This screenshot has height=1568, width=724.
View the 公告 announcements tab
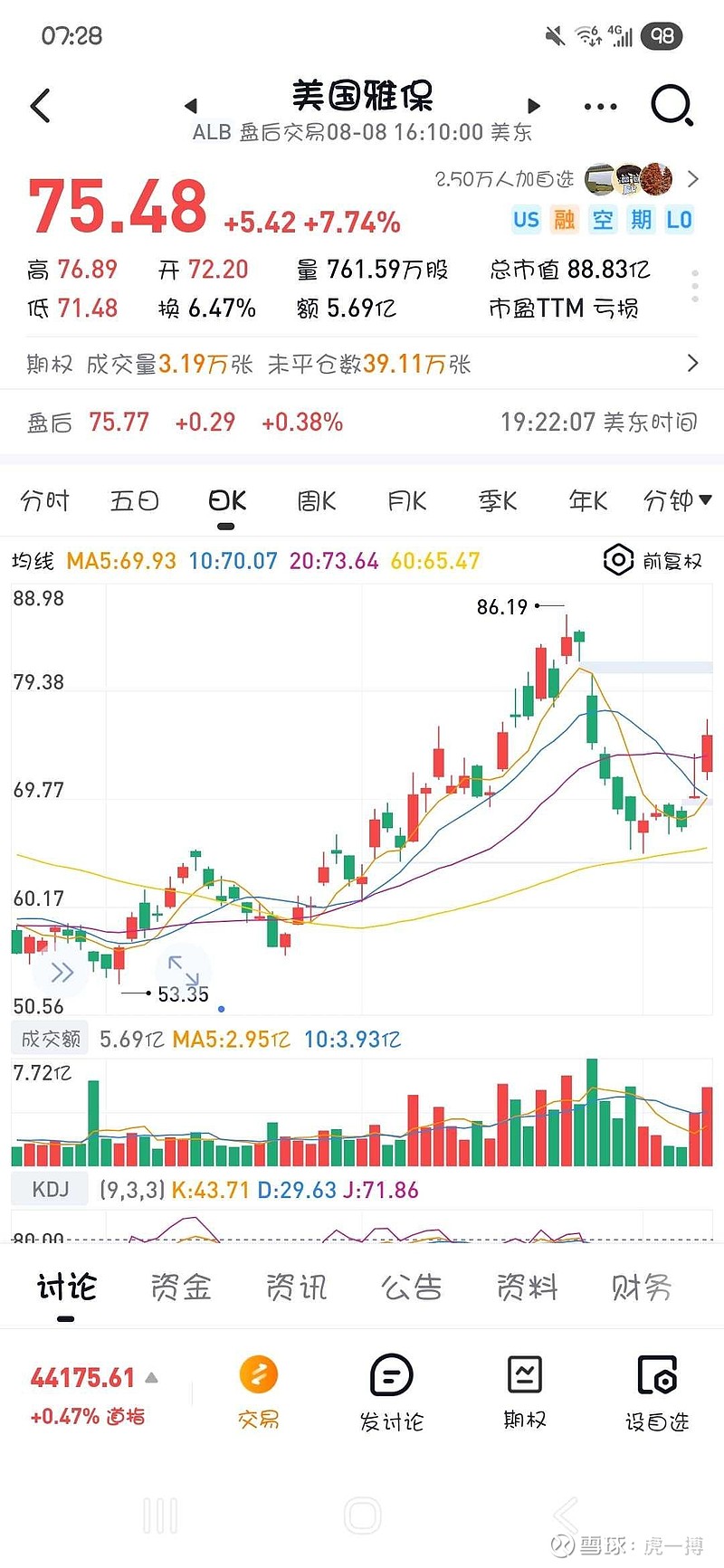(x=411, y=1287)
